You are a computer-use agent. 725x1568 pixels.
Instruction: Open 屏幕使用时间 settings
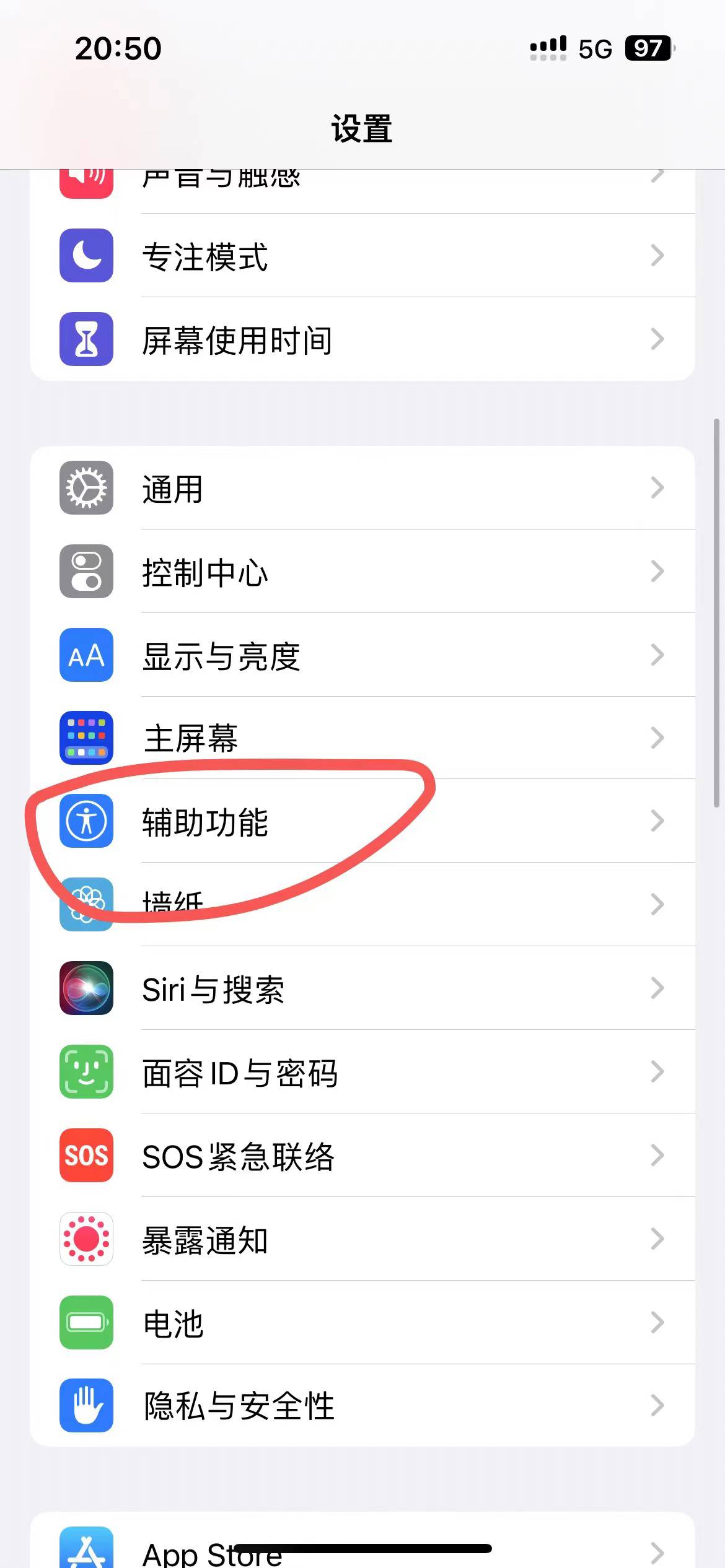(362, 339)
